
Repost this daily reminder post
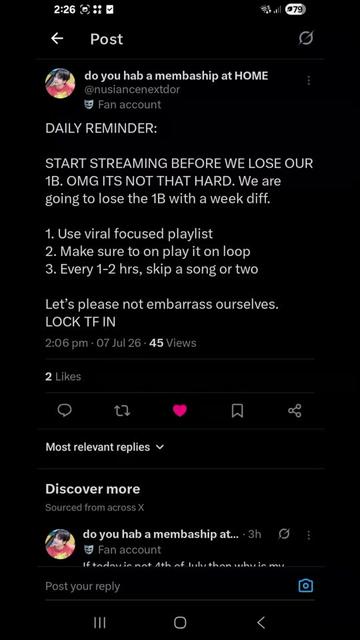[122, 410]
